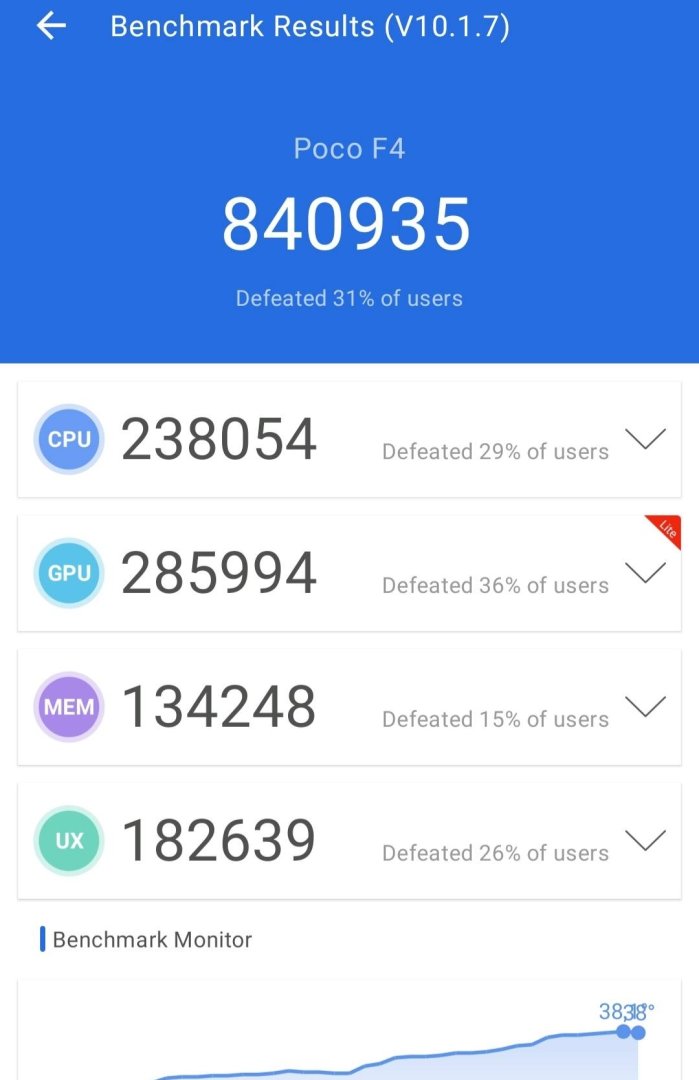Expand the UX score breakdown
The image size is (699, 1080).
645,840
